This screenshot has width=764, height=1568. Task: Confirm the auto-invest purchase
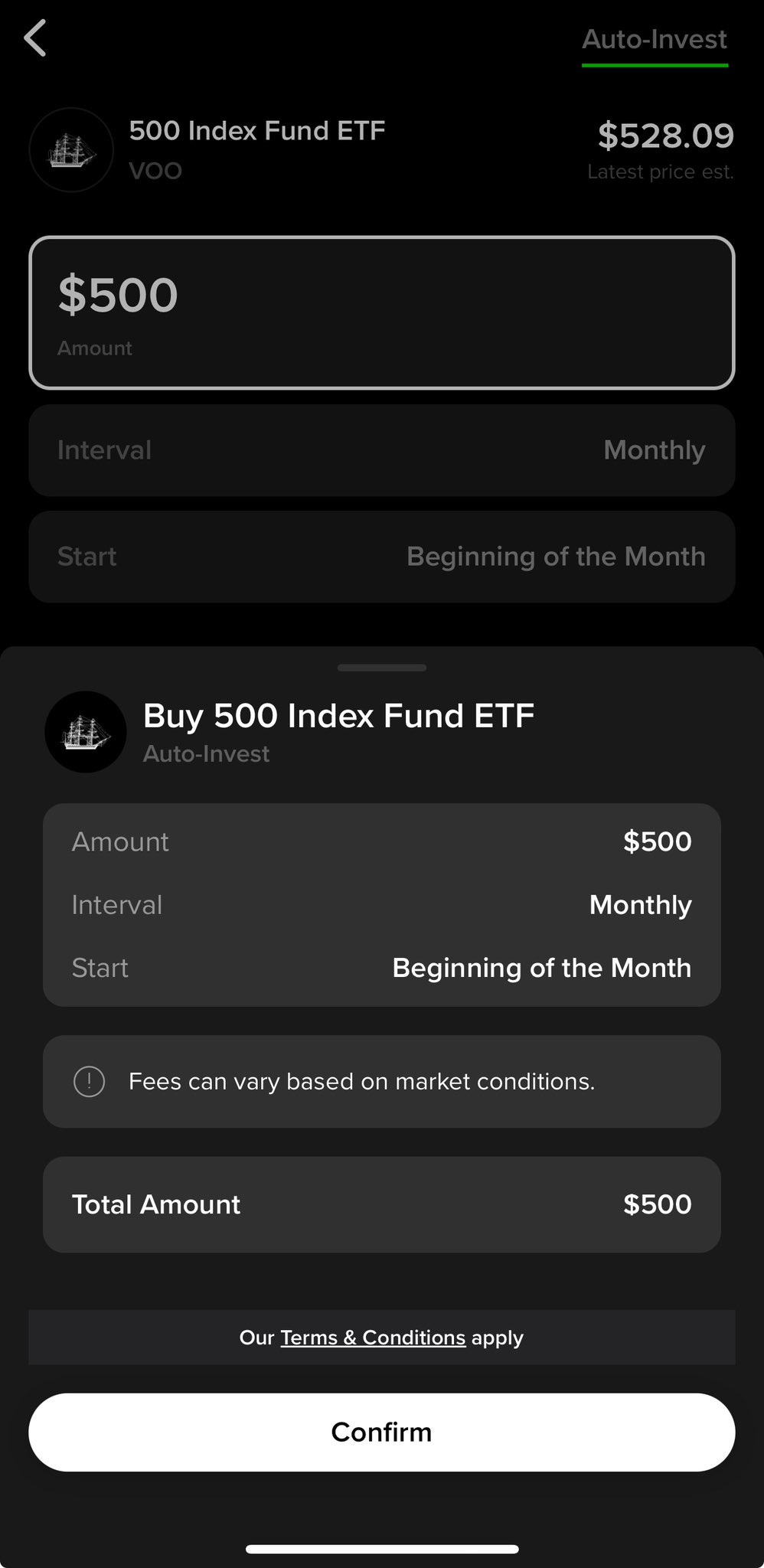[382, 1432]
